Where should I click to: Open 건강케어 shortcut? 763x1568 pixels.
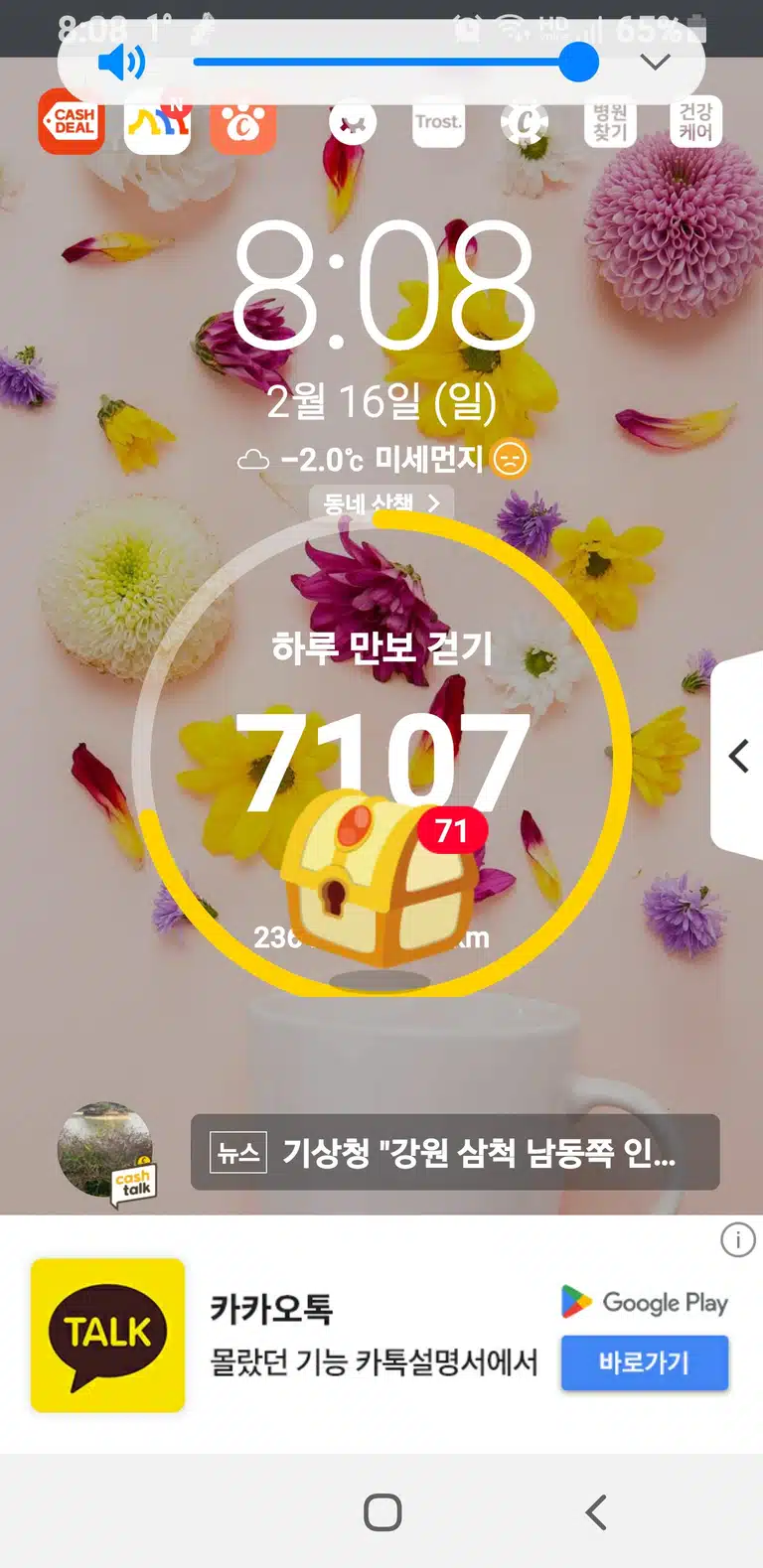(x=695, y=122)
